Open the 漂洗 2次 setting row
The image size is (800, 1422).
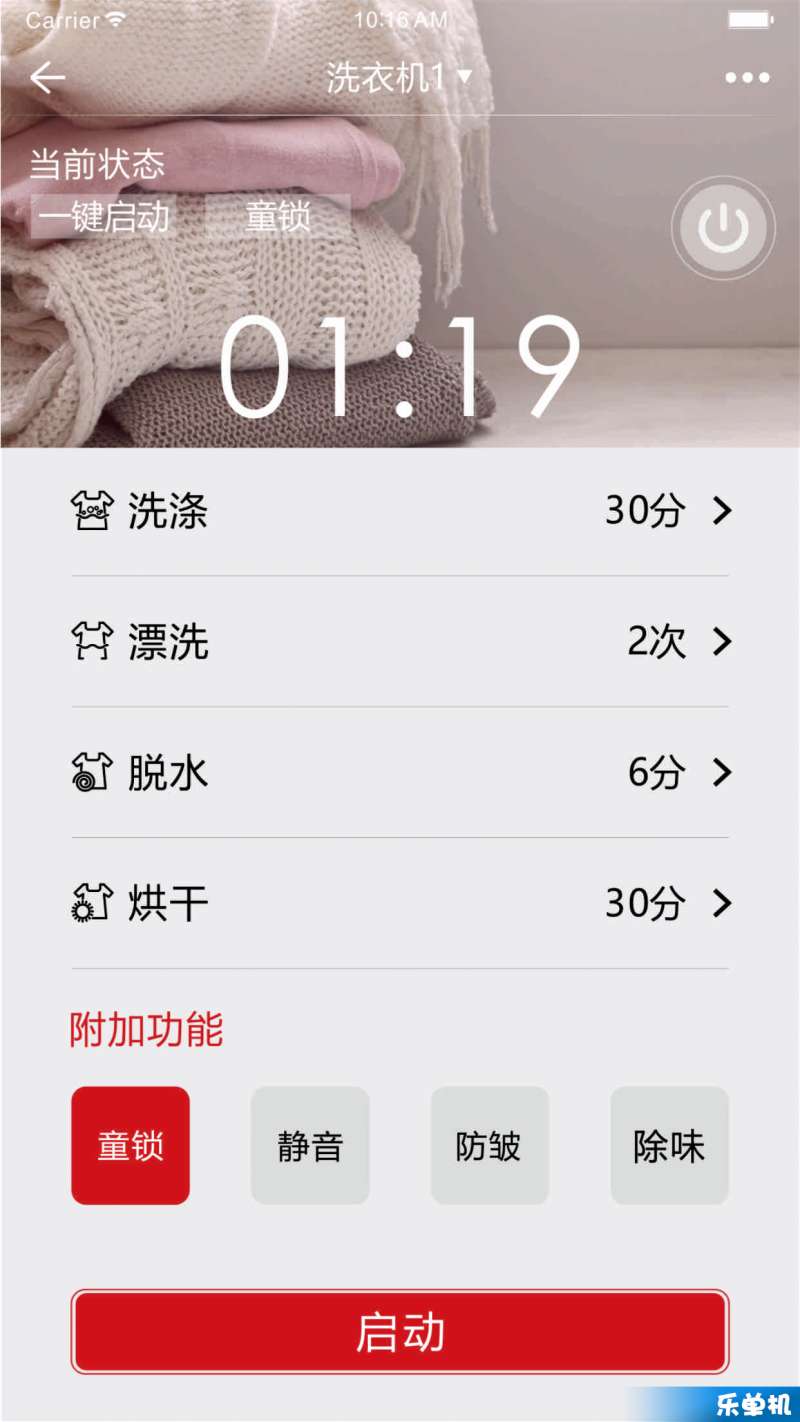(x=400, y=642)
